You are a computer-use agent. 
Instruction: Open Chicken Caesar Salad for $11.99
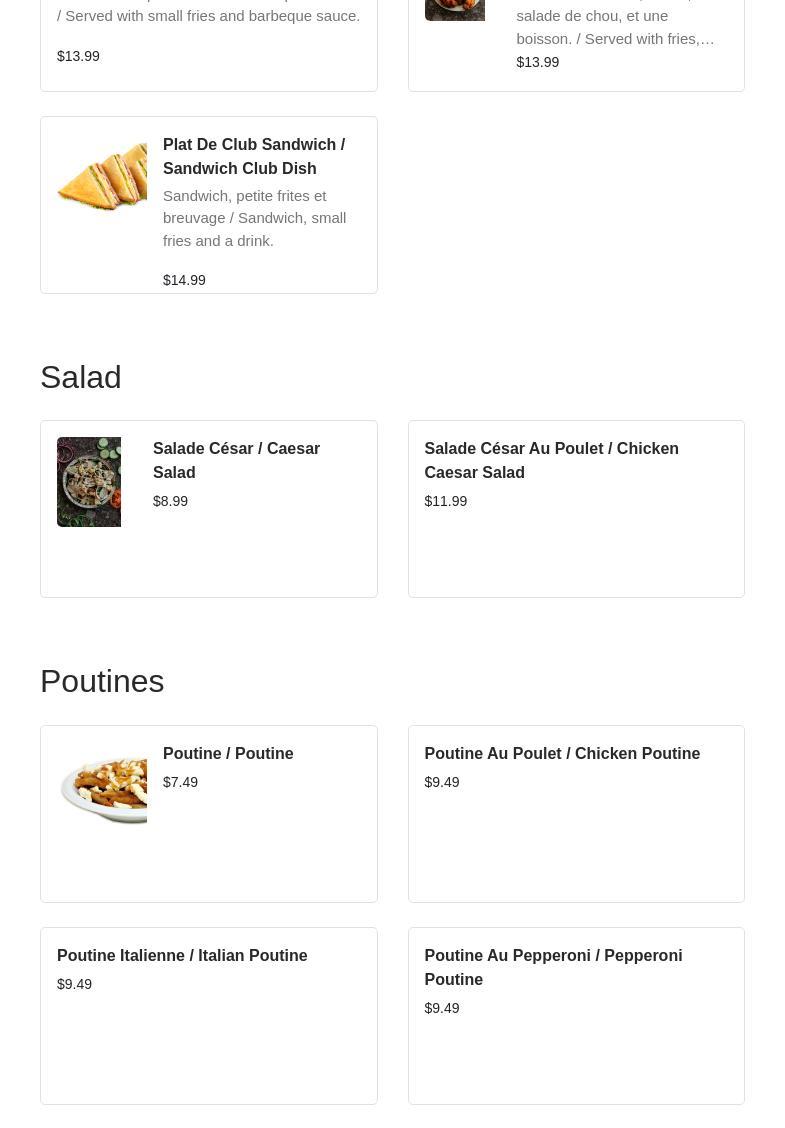575,509
